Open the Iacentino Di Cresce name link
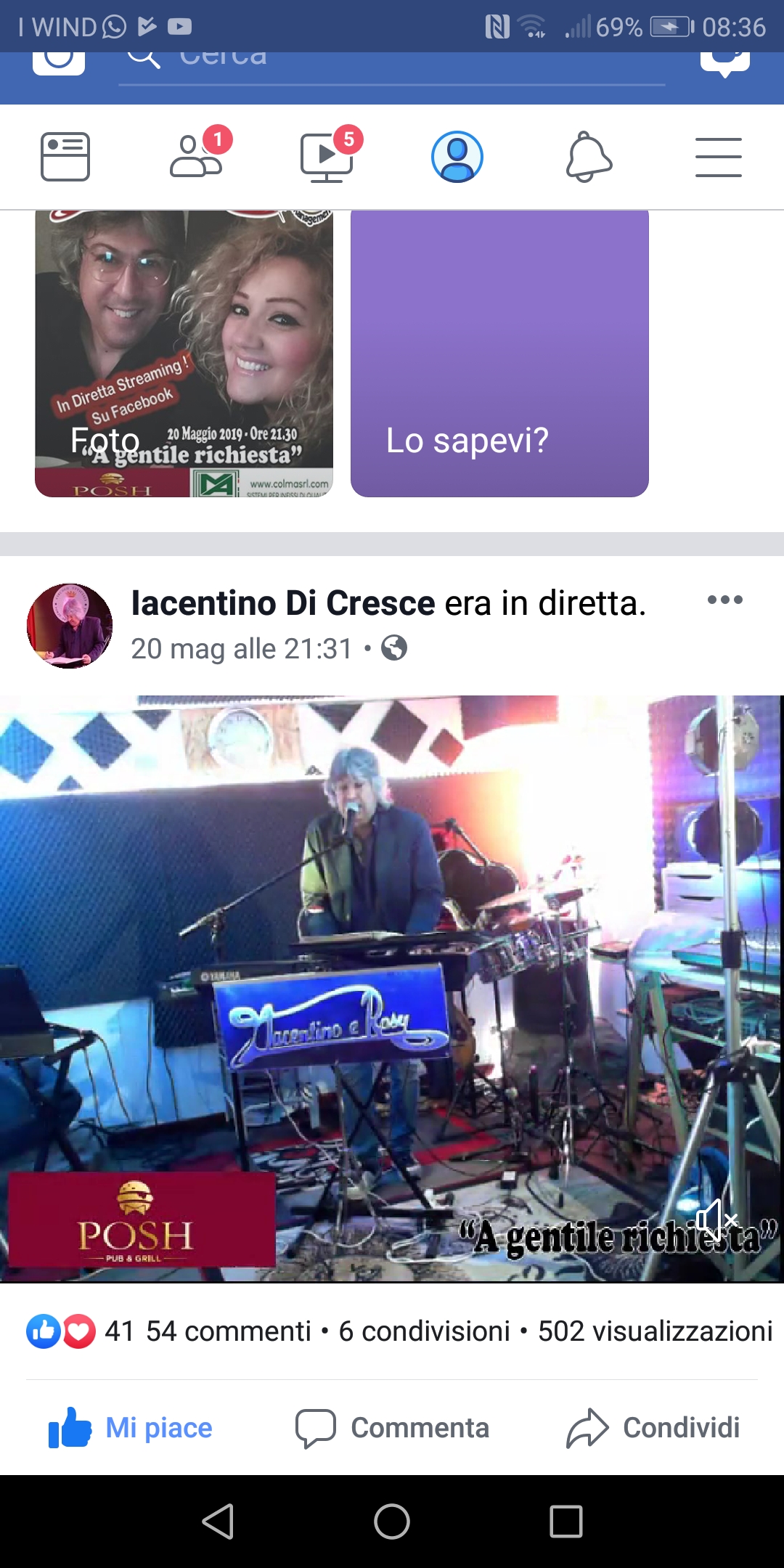The height and width of the screenshot is (1568, 784). coord(283,603)
